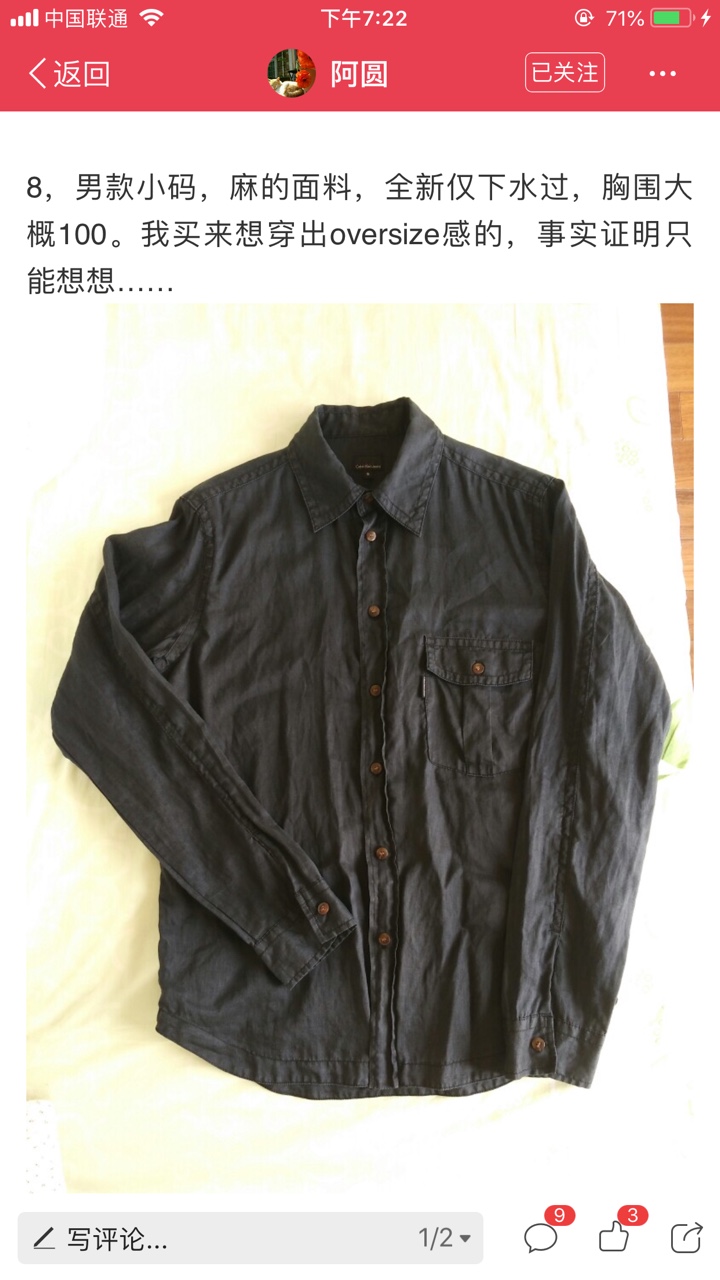The width and height of the screenshot is (720, 1280).
Task: Tap the 已关注 follow button
Action: tap(565, 73)
